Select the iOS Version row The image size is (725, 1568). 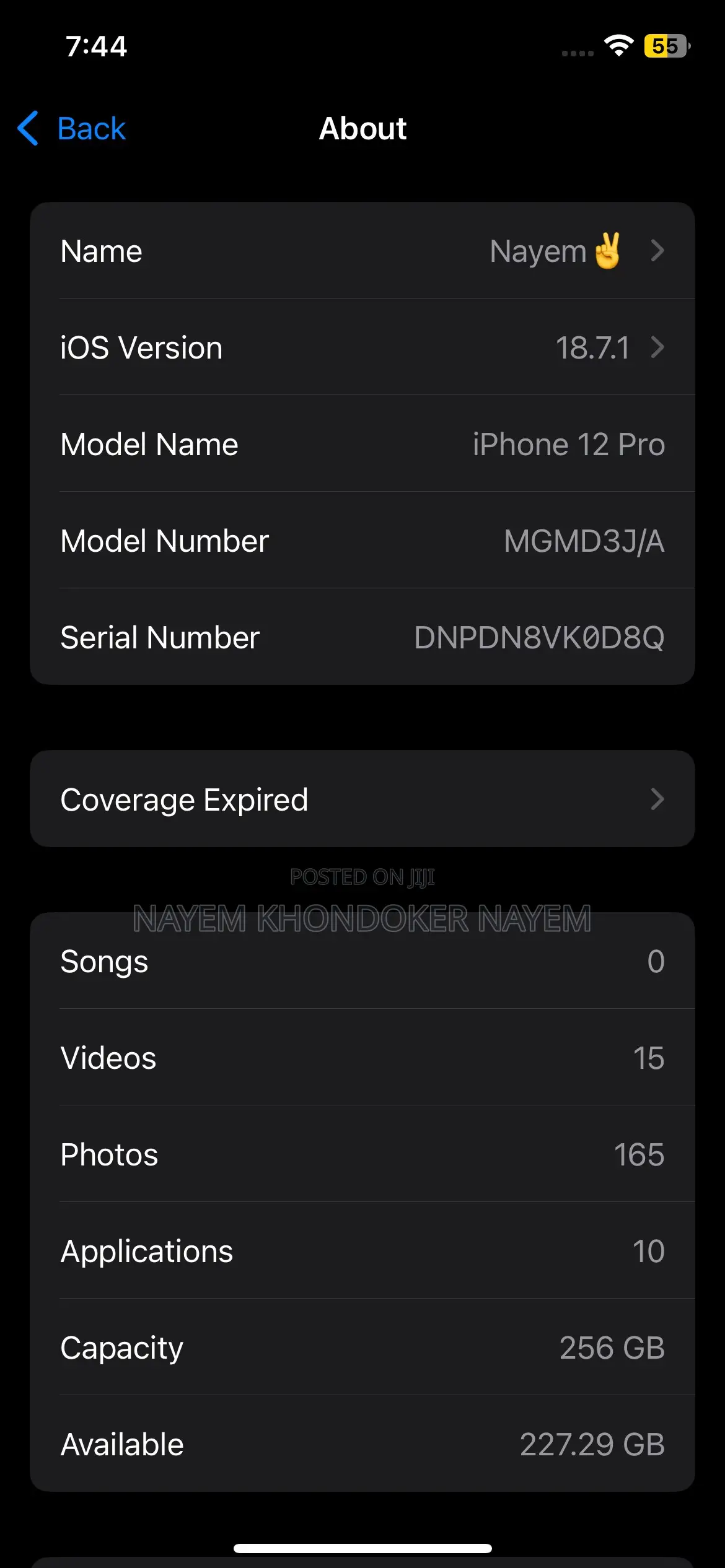(362, 347)
